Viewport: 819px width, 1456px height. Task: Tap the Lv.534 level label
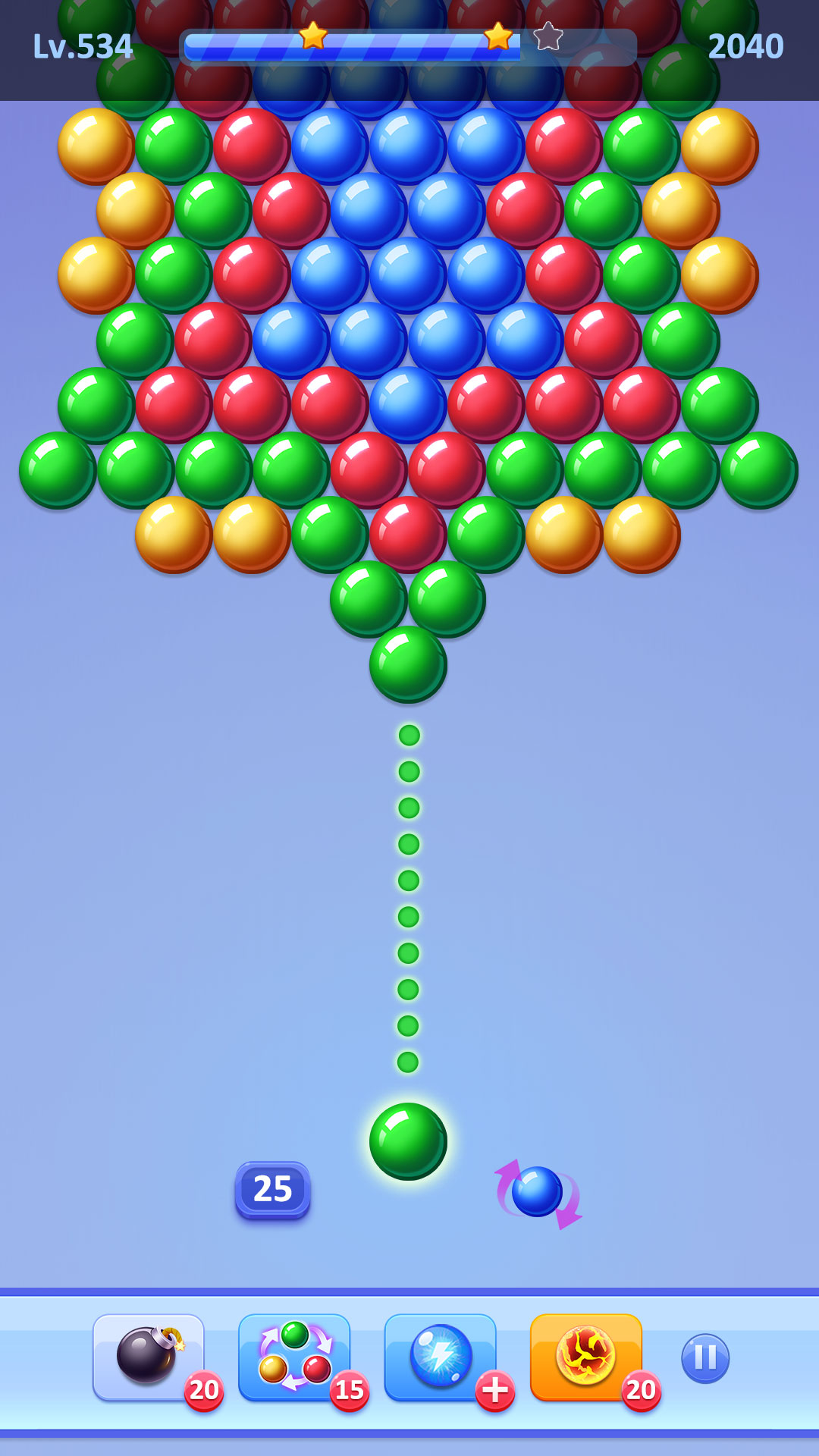pos(83,45)
